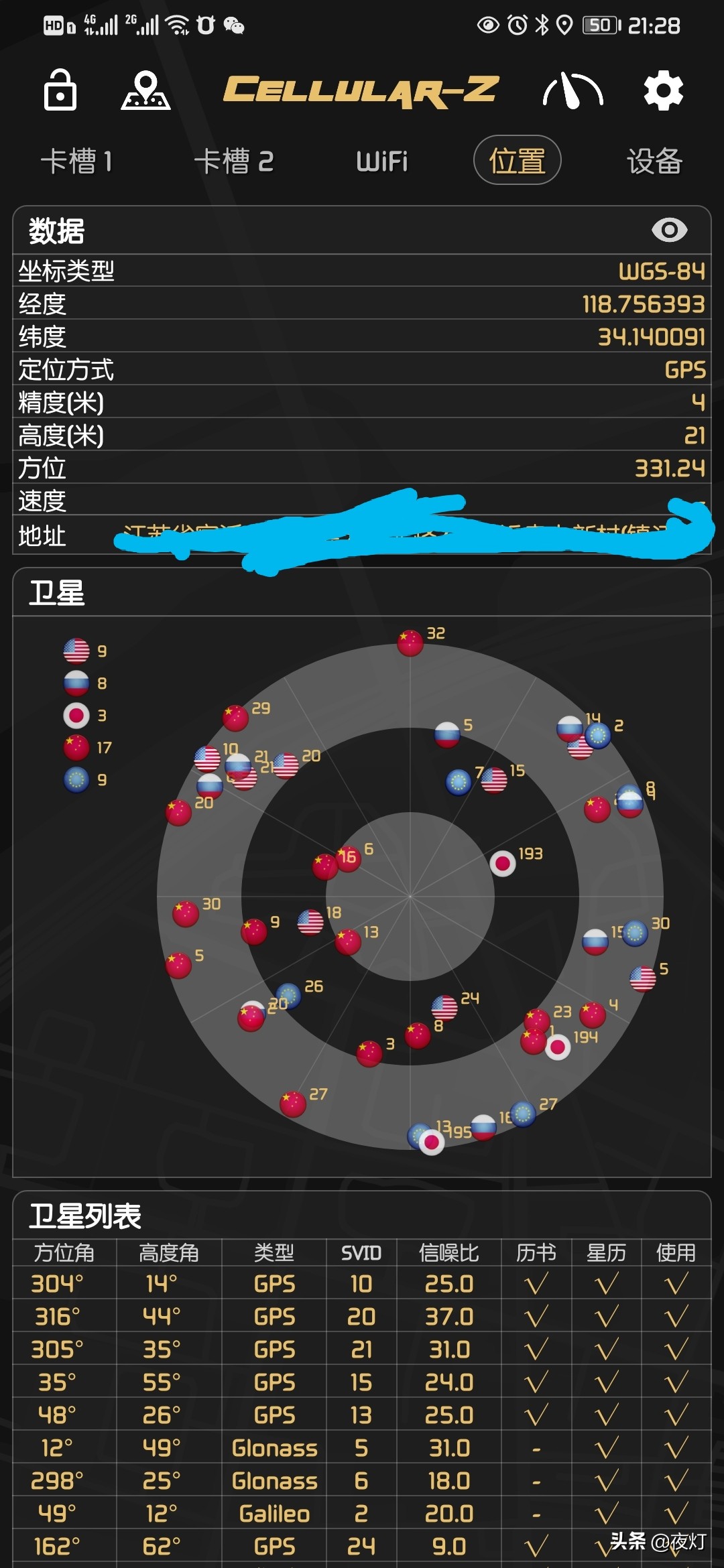724x1568 pixels.
Task: Switch to the WiFi tab
Action: tap(382, 161)
